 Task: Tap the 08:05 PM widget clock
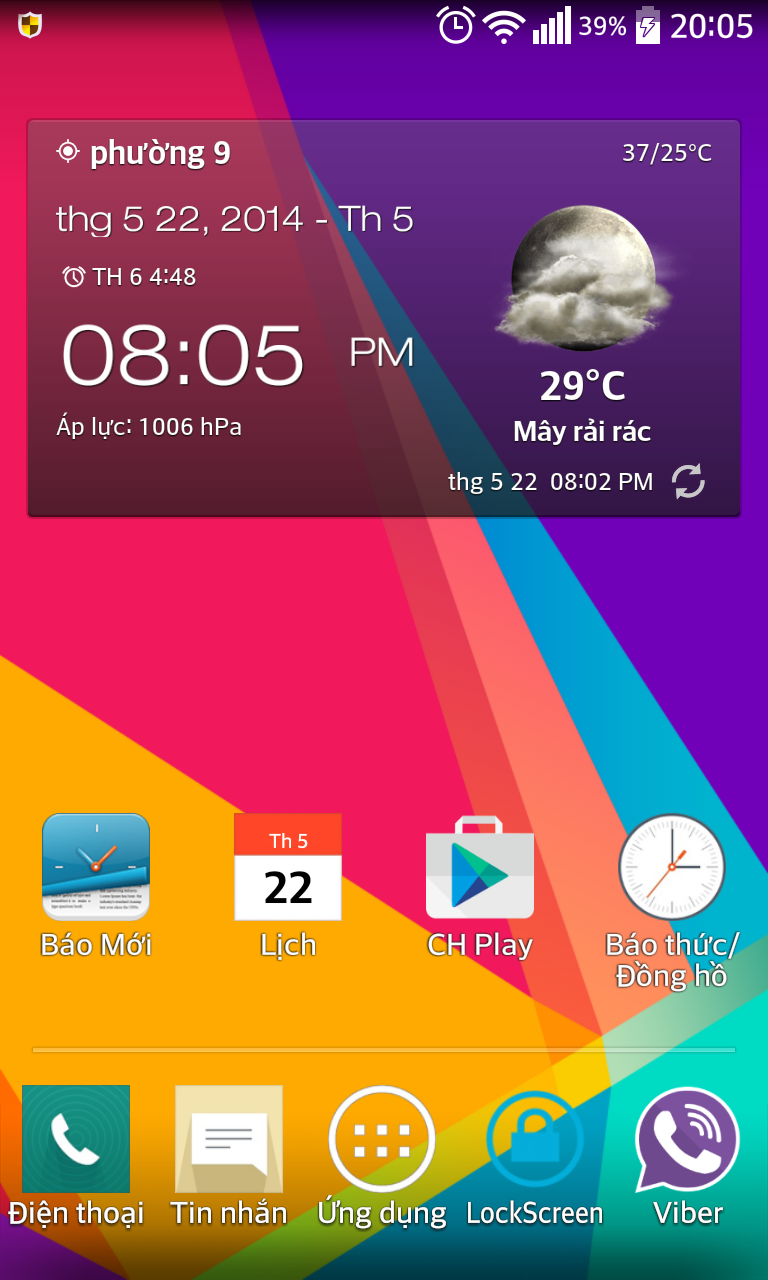coord(185,355)
